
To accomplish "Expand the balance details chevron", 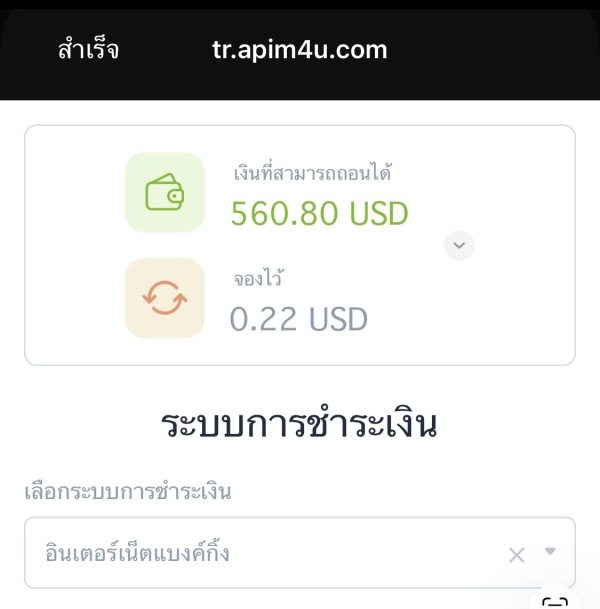I will [x=459, y=245].
